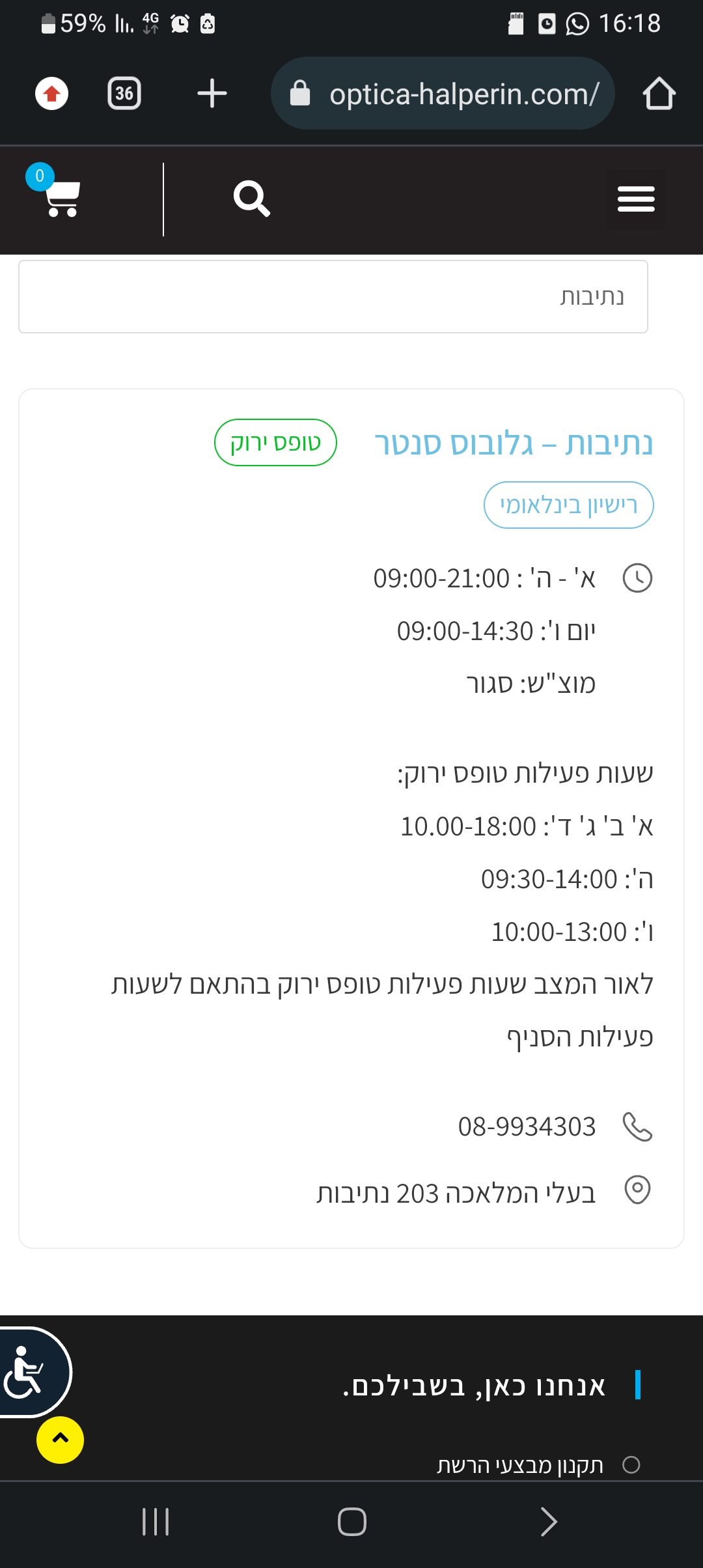The image size is (703, 1568).
Task: Open the tab switcher showing 36 tabs
Action: [124, 94]
